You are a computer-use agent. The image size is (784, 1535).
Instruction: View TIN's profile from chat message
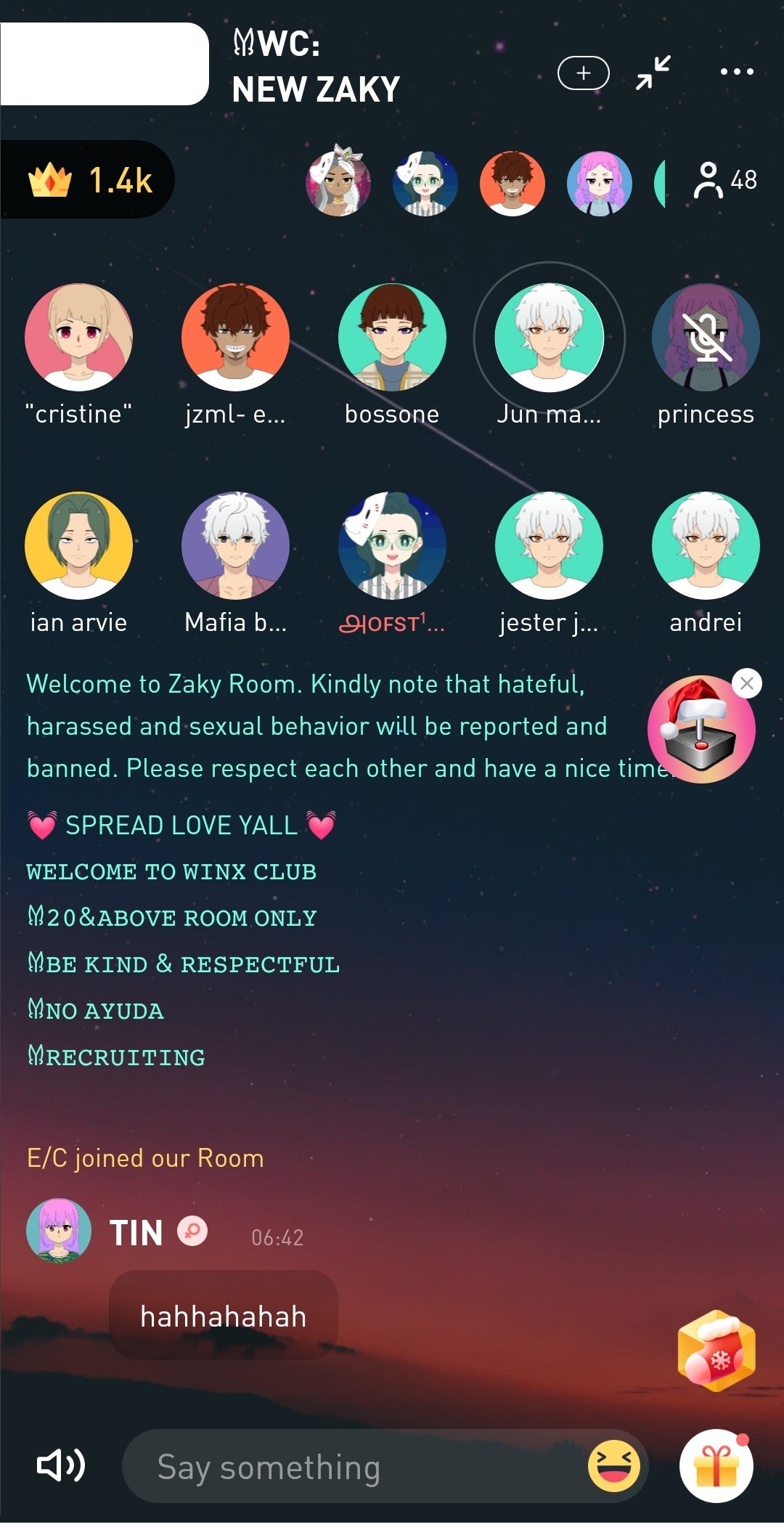[59, 1231]
